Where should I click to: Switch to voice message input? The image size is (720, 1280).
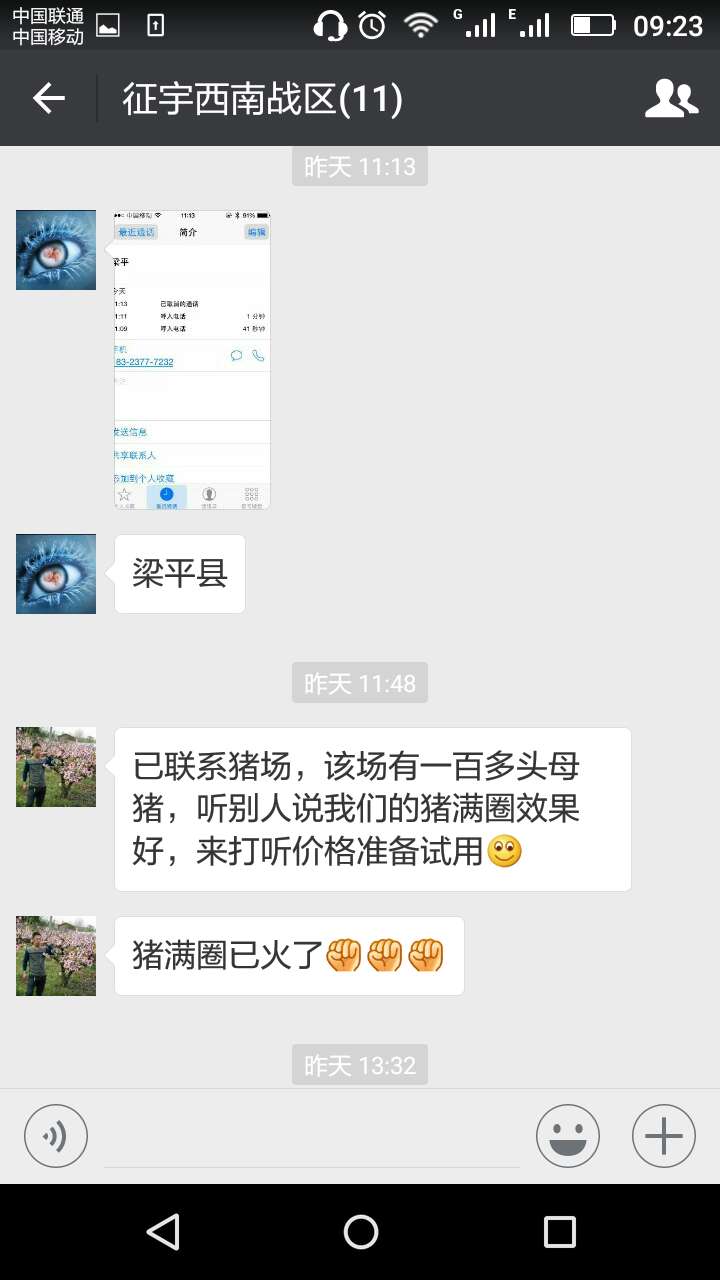(x=56, y=1136)
